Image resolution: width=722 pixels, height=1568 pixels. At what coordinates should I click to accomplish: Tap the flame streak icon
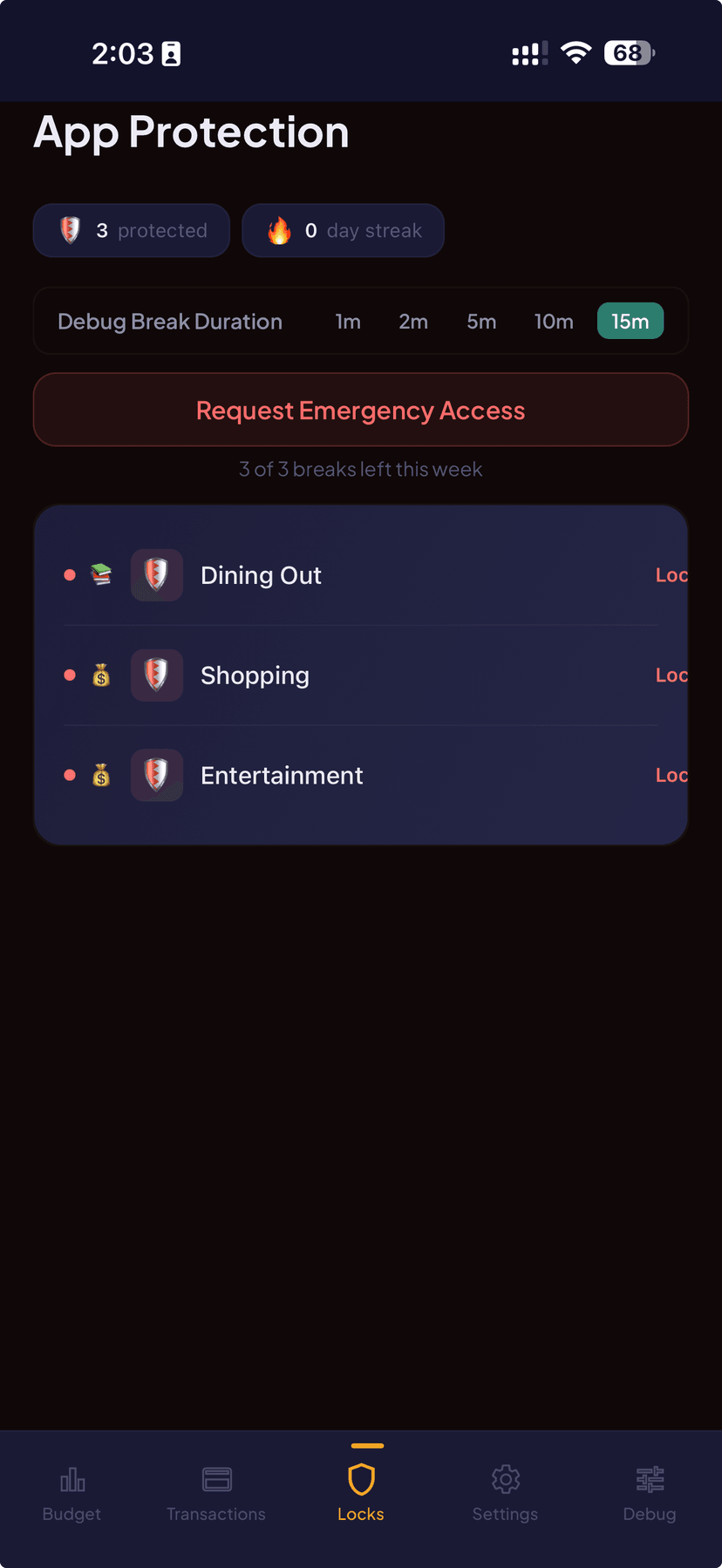click(279, 230)
